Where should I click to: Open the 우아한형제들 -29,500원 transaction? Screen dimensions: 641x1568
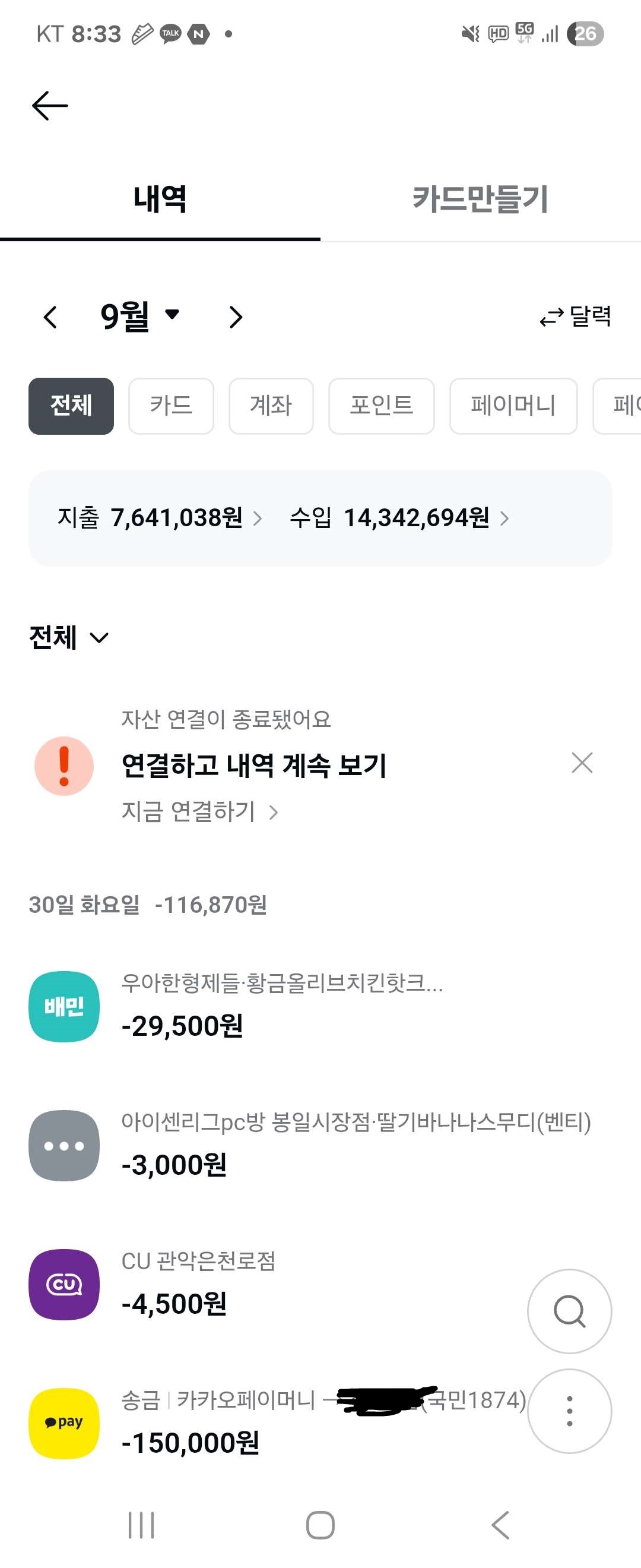click(x=281, y=1006)
